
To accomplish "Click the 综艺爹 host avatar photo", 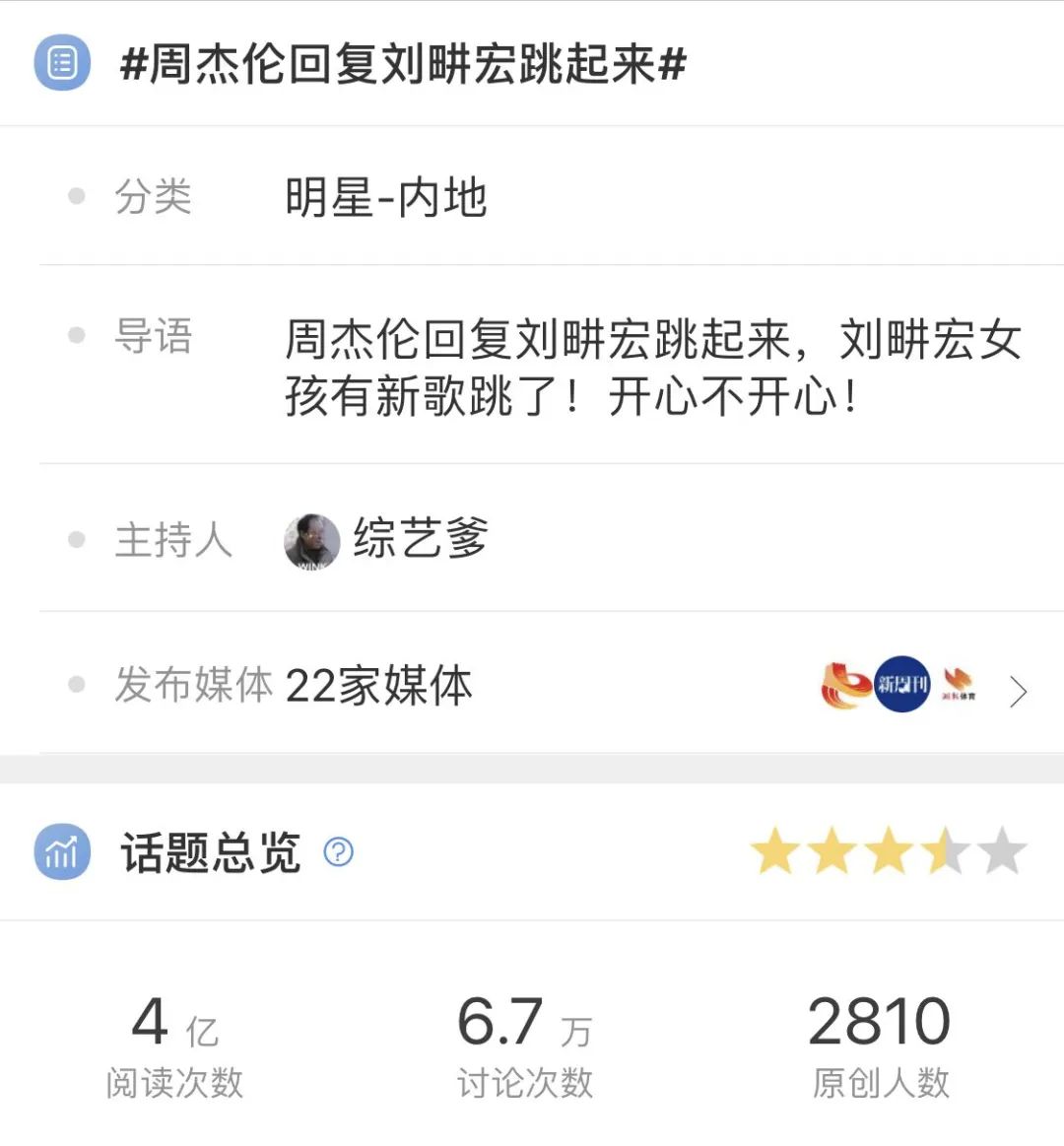I will tap(311, 541).
